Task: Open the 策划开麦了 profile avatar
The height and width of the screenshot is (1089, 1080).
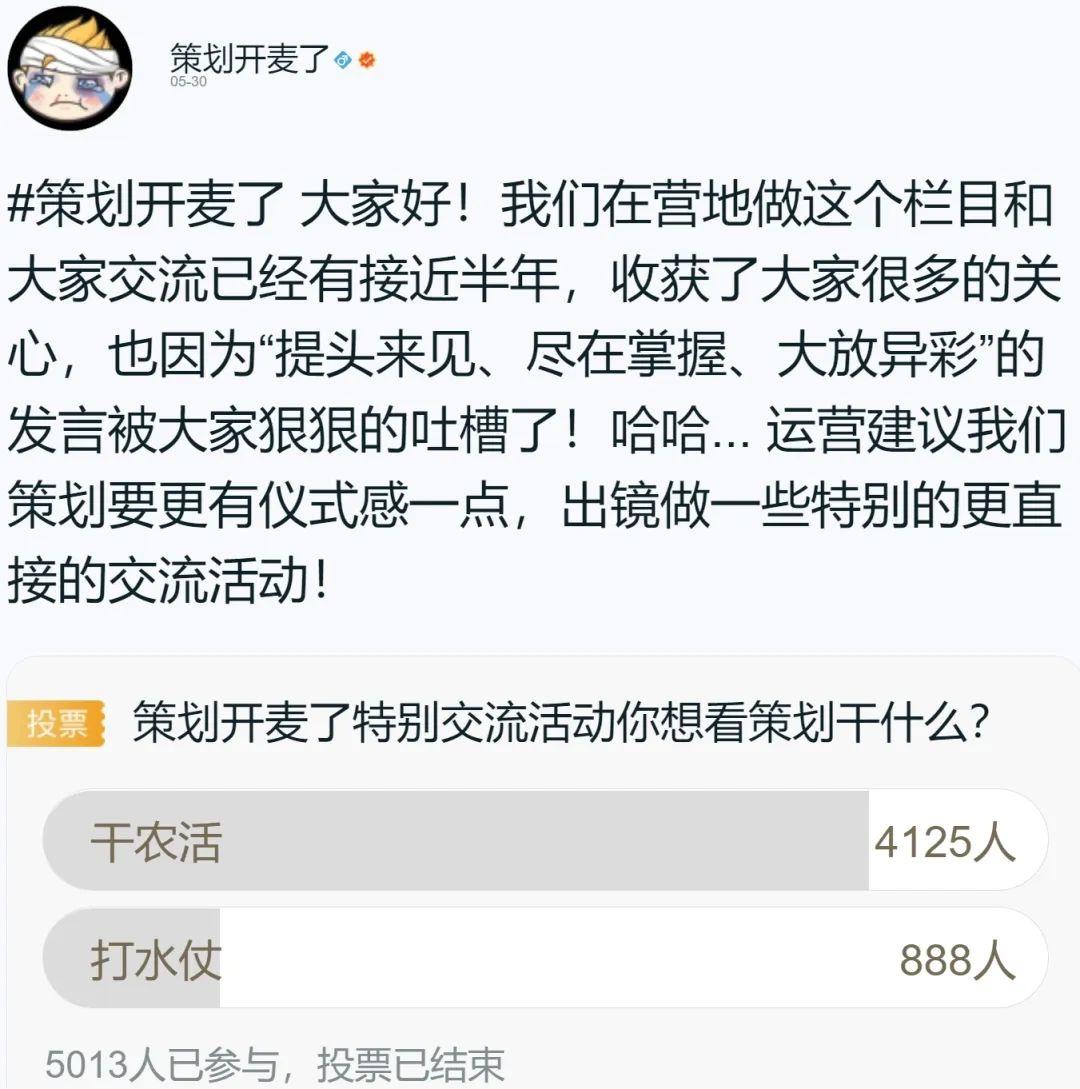Action: pos(70,67)
